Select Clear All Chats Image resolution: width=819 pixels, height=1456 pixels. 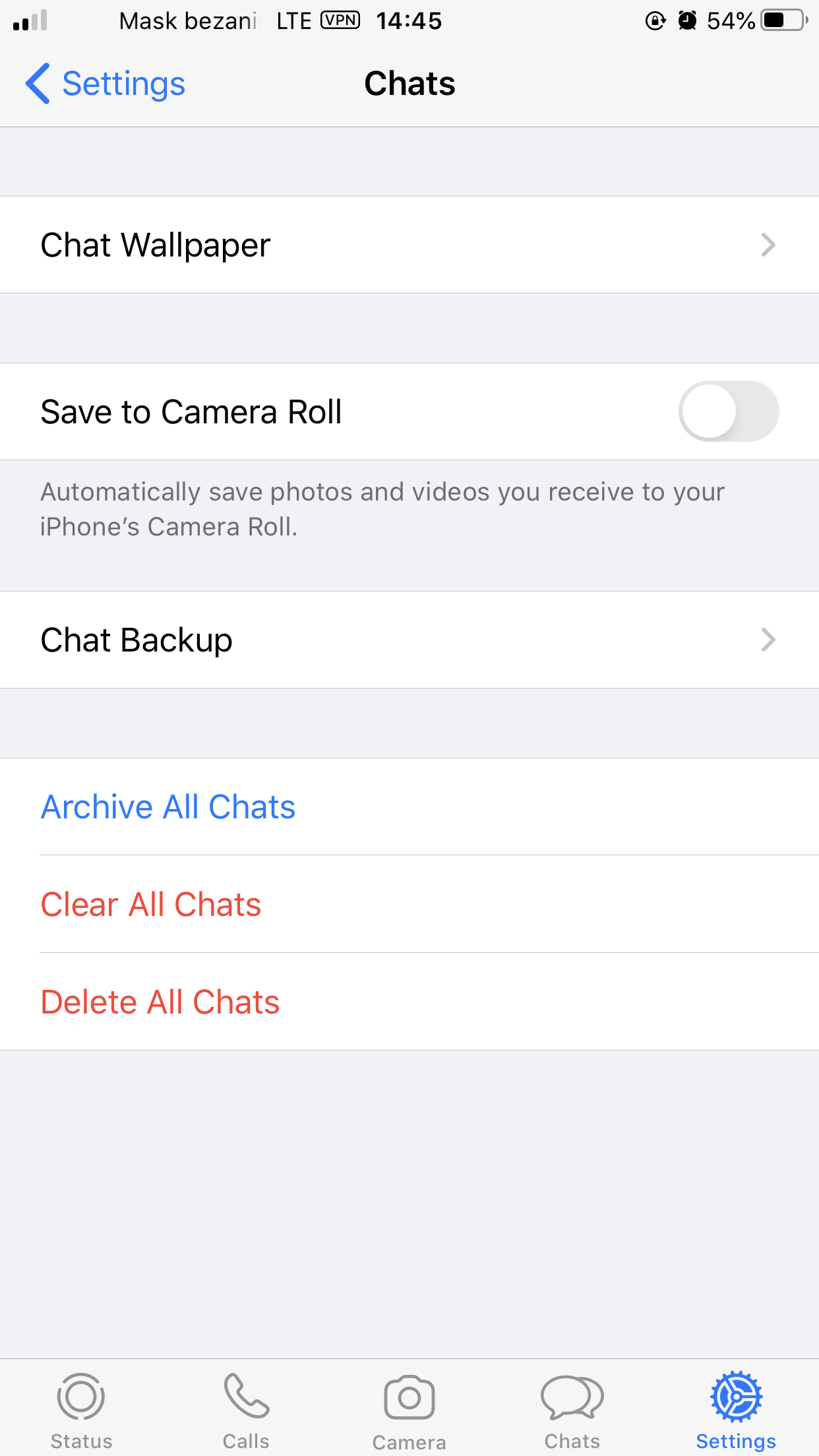[x=151, y=904]
